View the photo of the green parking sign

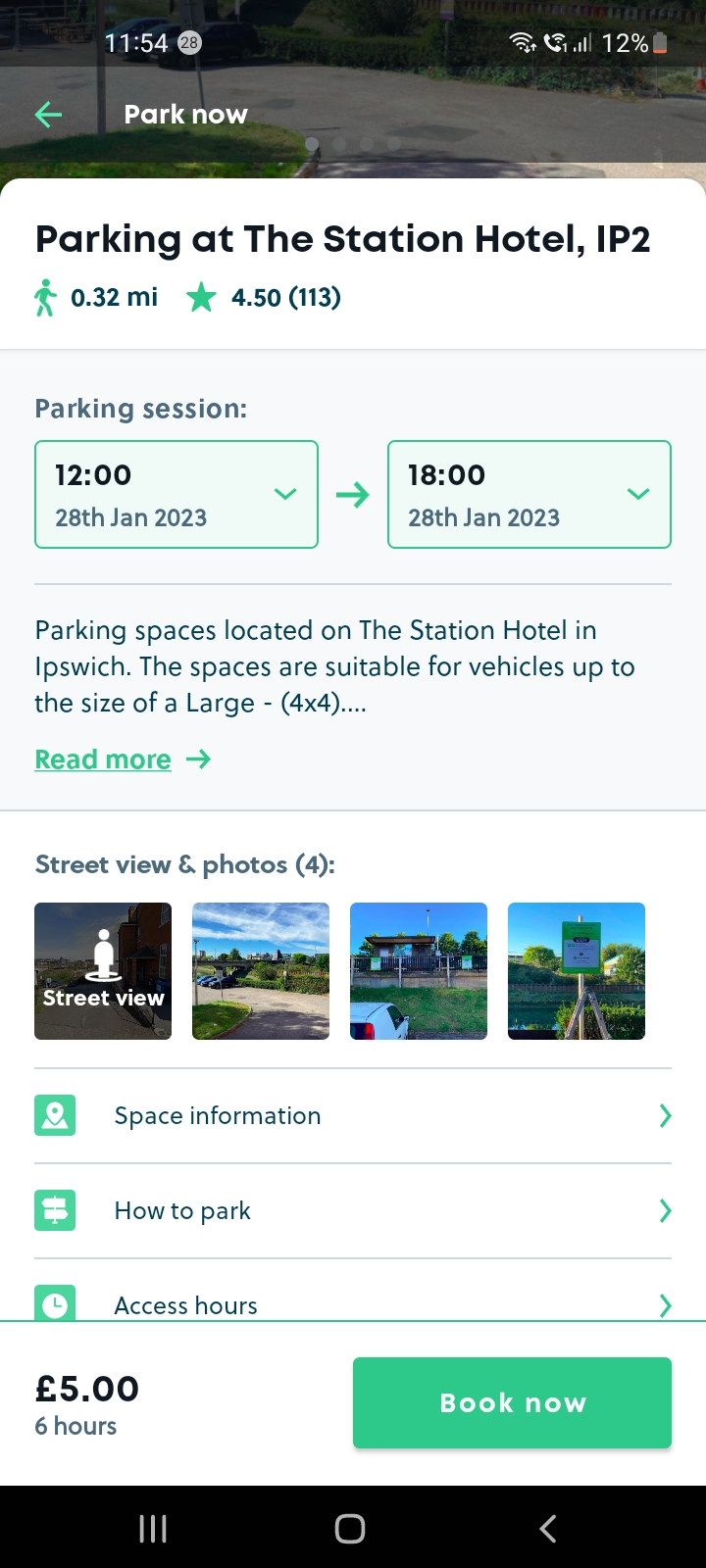[x=577, y=971]
